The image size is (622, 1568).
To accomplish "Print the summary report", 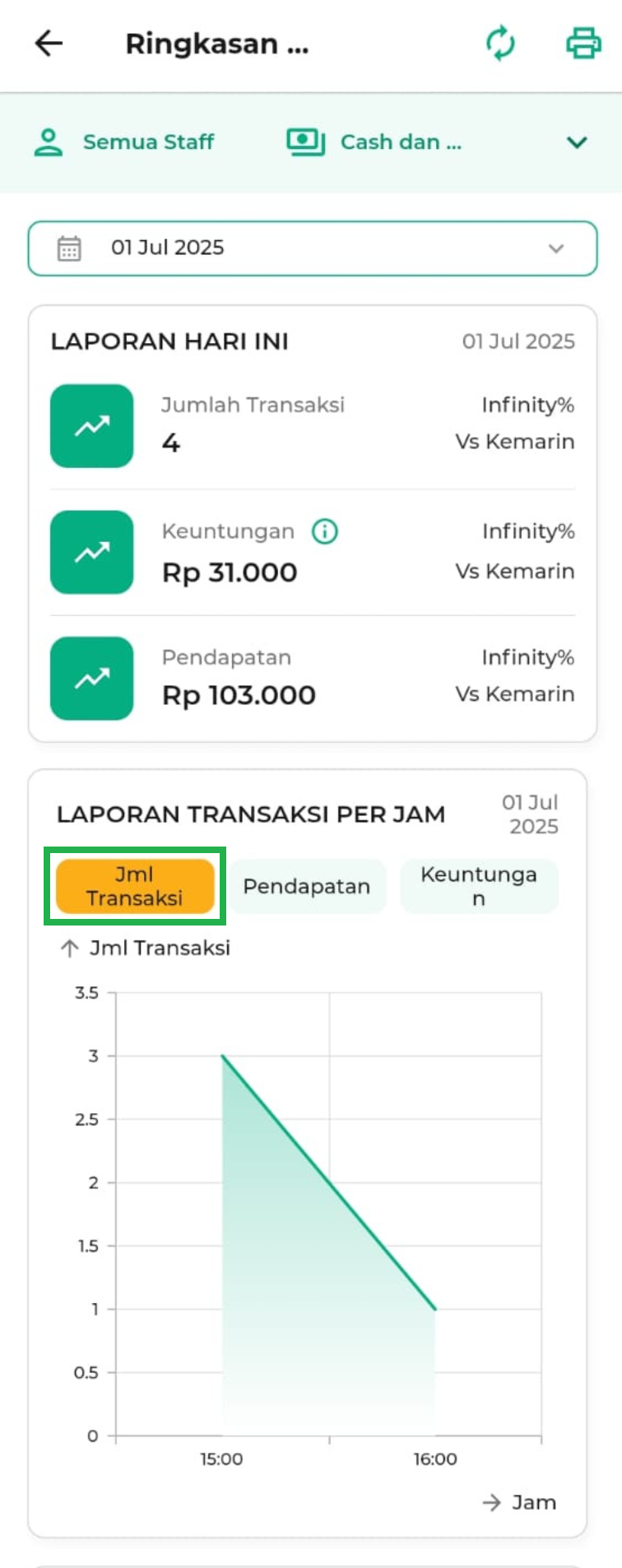I will pyautogui.click(x=583, y=44).
